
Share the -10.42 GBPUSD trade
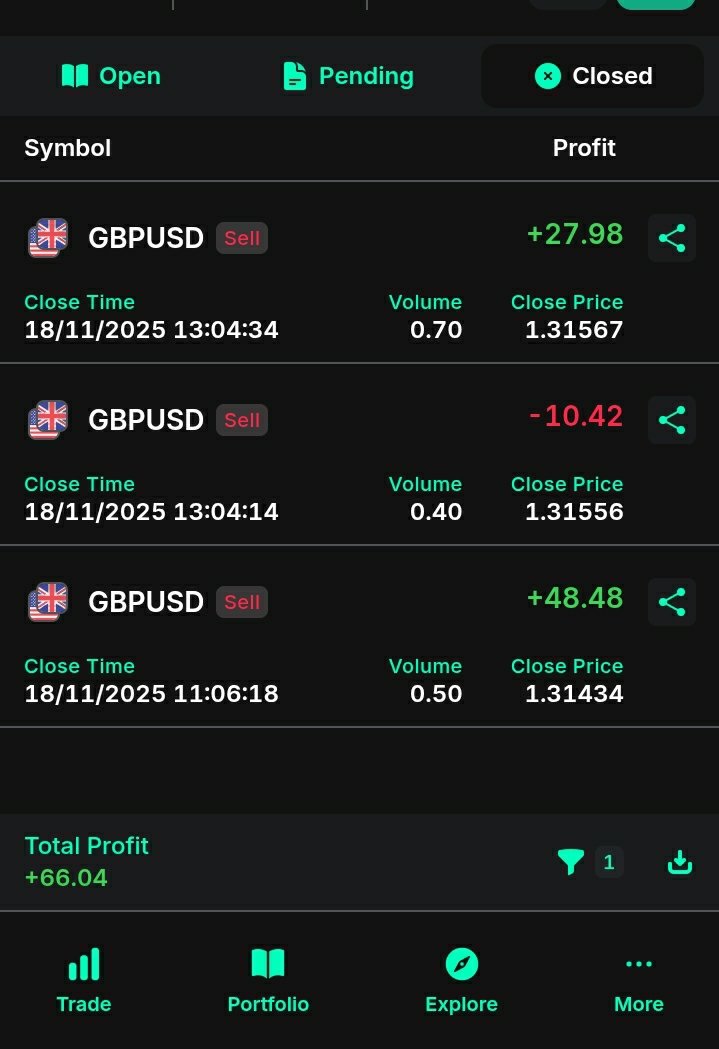click(x=672, y=420)
